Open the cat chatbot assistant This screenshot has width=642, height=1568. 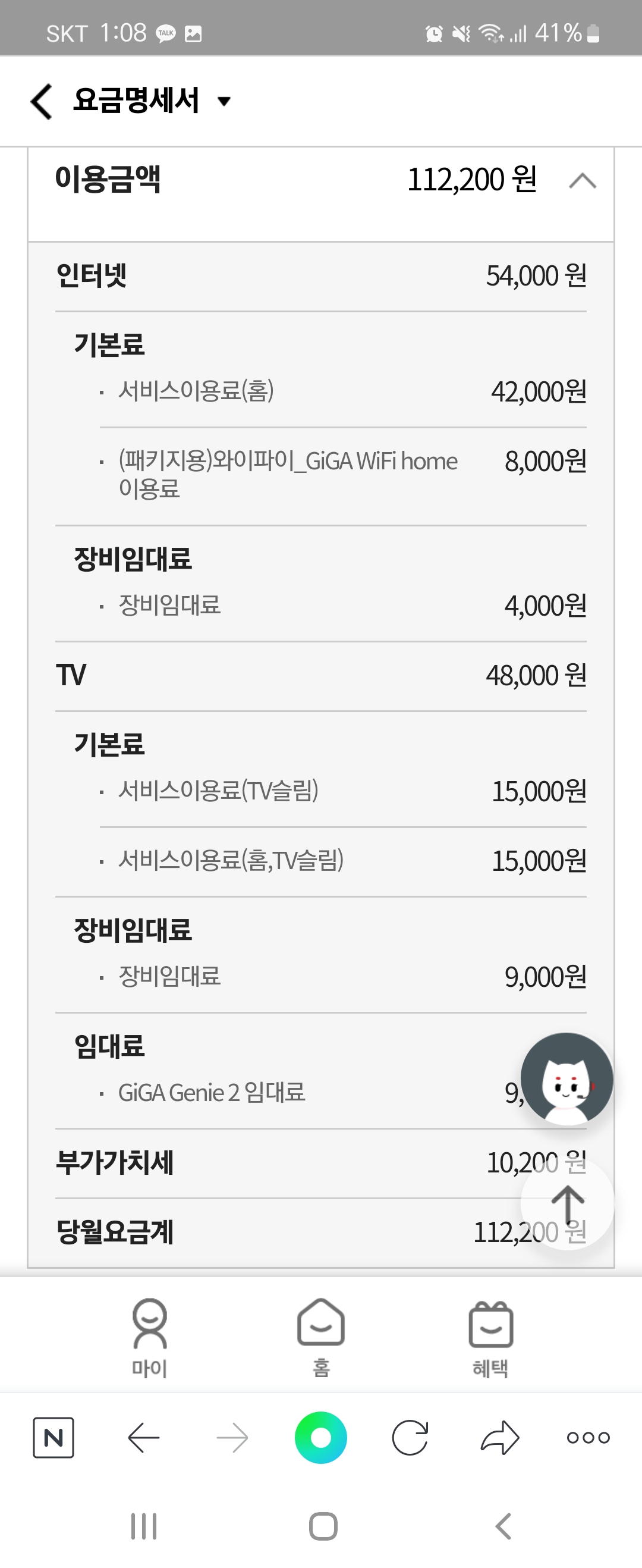coord(567,1079)
